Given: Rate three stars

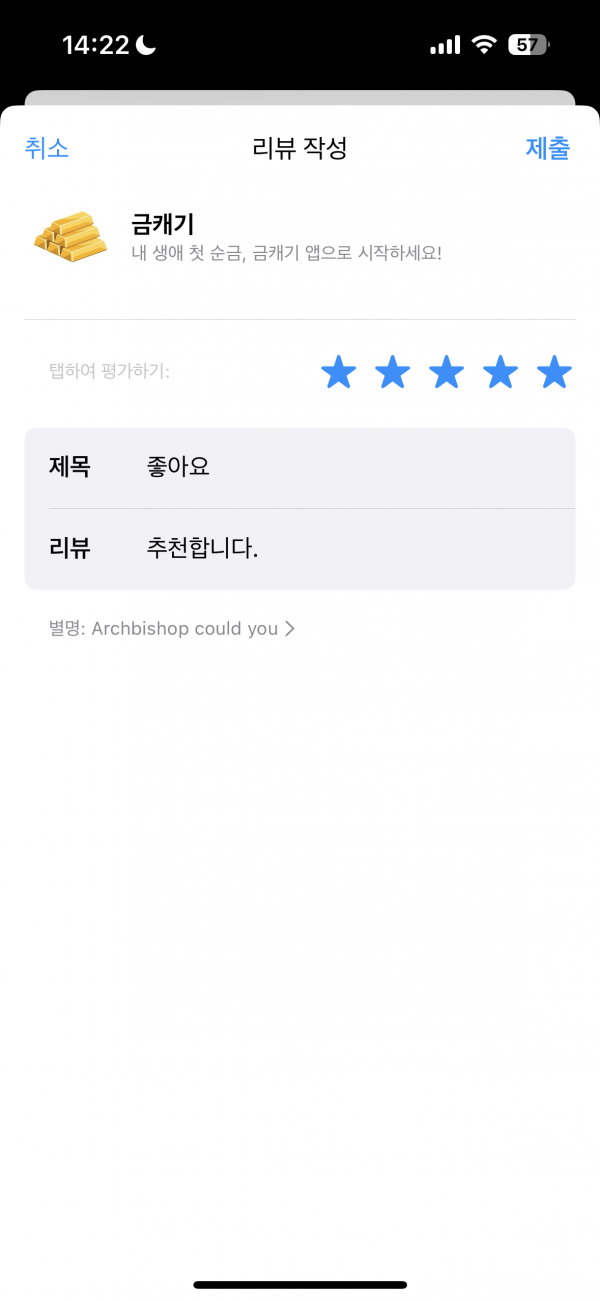Looking at the screenshot, I should (447, 372).
